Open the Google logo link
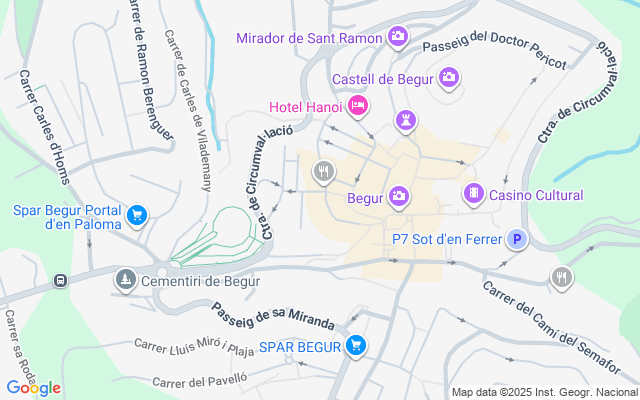This screenshot has width=640, height=400. point(34,387)
